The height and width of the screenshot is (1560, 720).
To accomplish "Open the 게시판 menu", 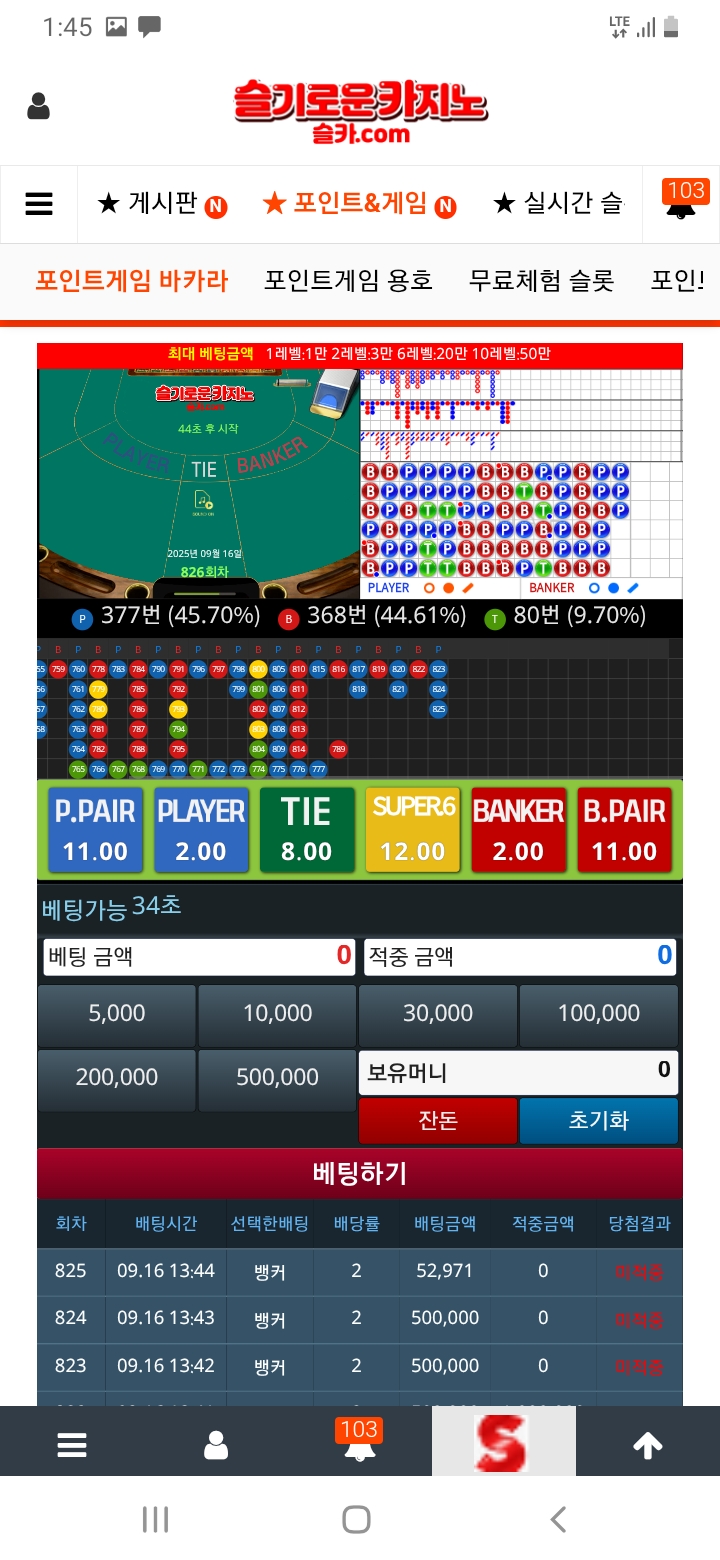I will [x=162, y=204].
